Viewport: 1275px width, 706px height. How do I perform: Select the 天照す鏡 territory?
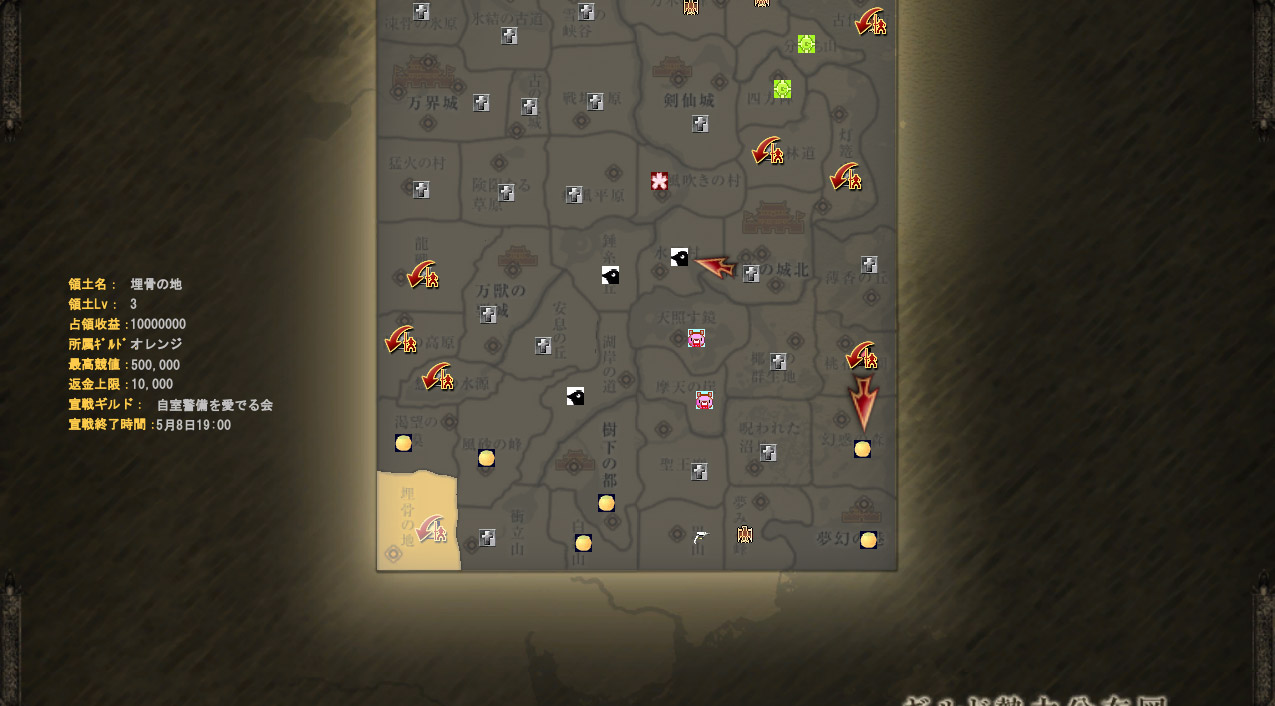click(686, 318)
